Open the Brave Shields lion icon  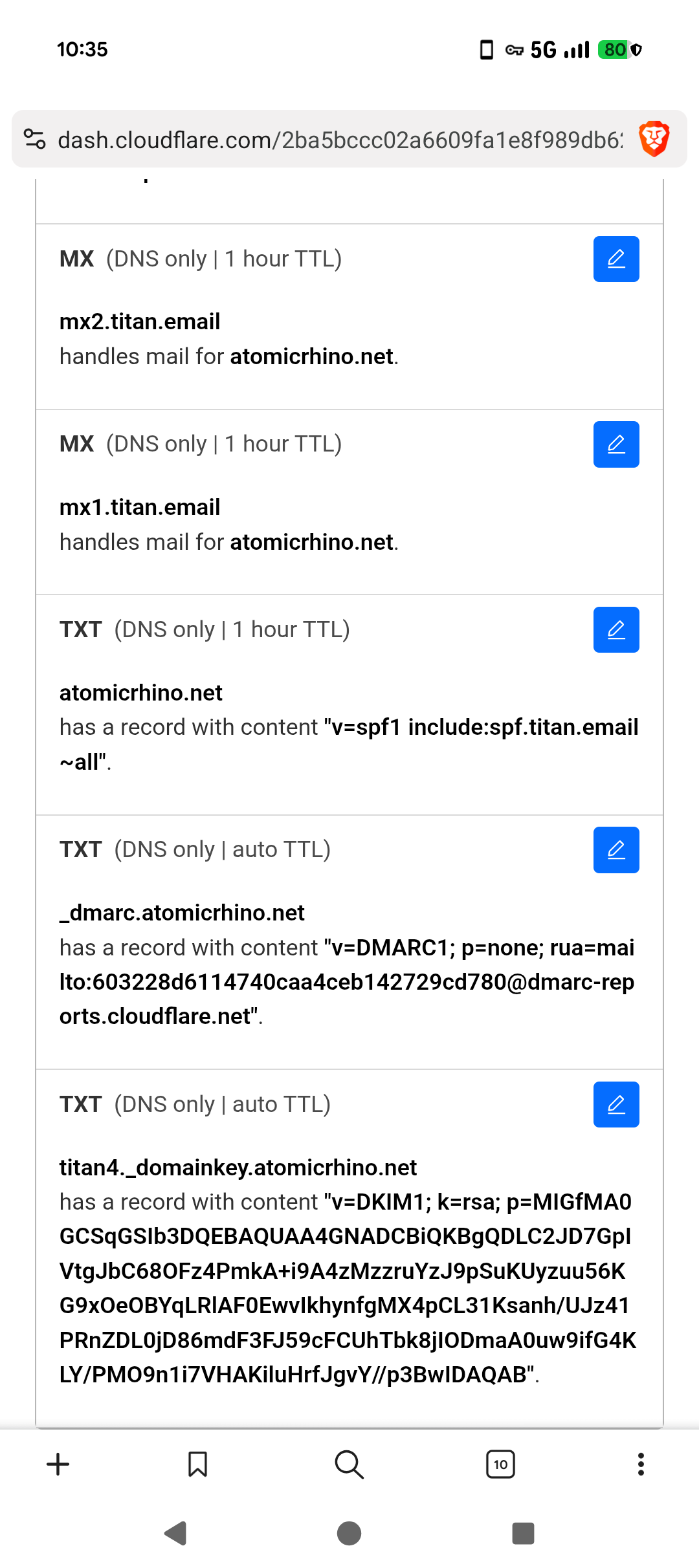coord(654,139)
